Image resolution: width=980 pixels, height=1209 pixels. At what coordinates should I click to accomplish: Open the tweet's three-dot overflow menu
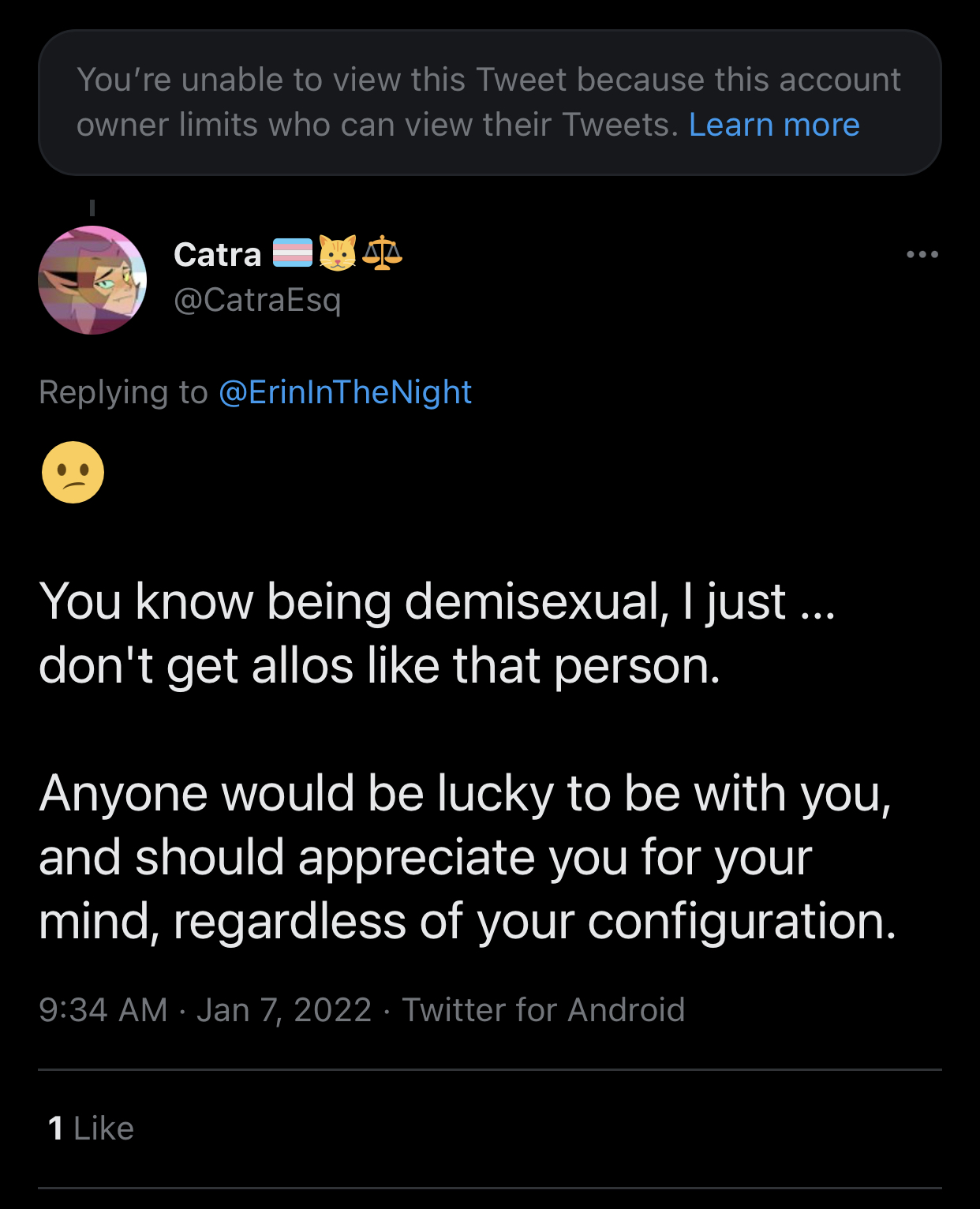point(922,254)
